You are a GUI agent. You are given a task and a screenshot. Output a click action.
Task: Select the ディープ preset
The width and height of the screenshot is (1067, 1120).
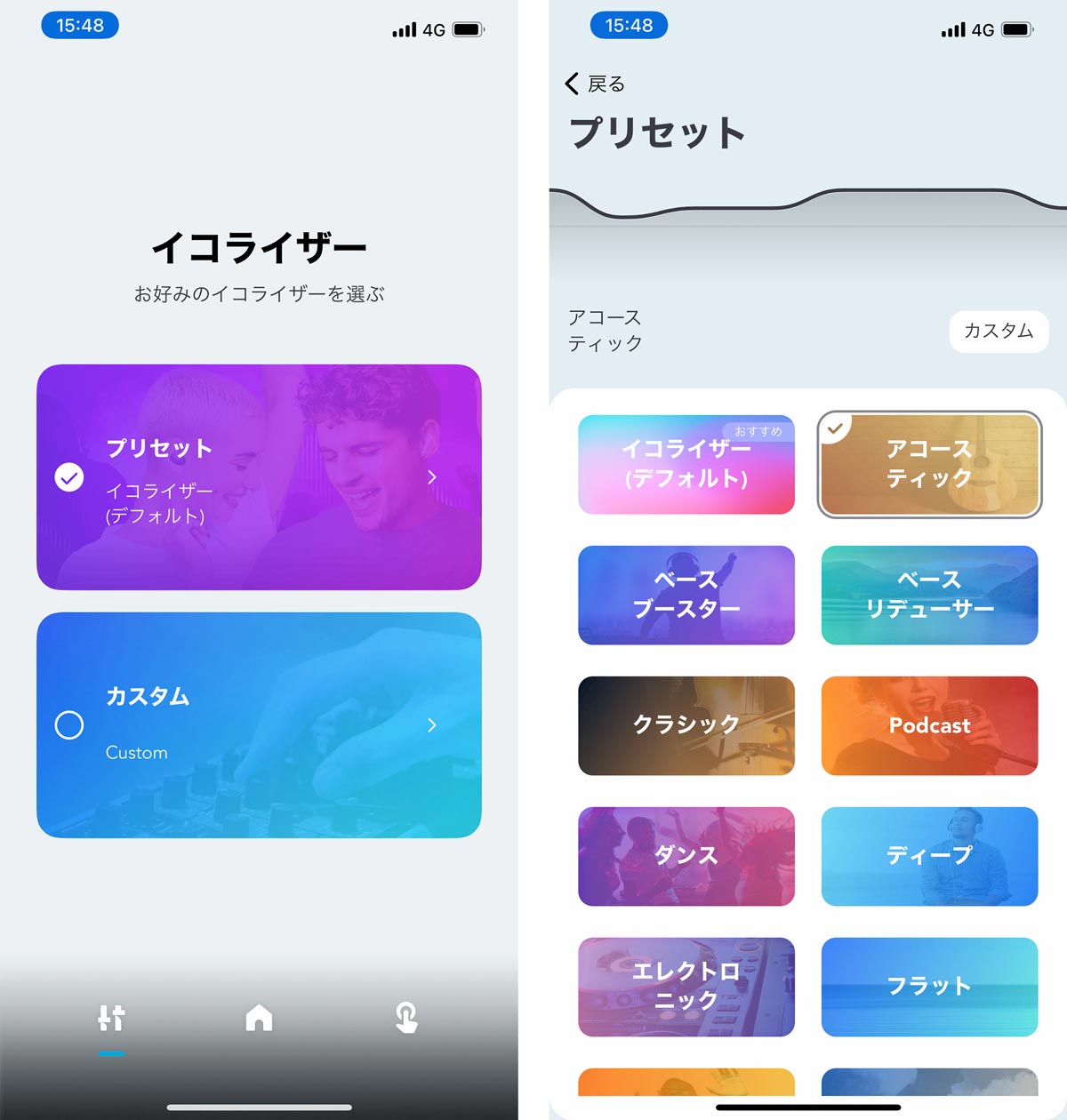pos(929,856)
